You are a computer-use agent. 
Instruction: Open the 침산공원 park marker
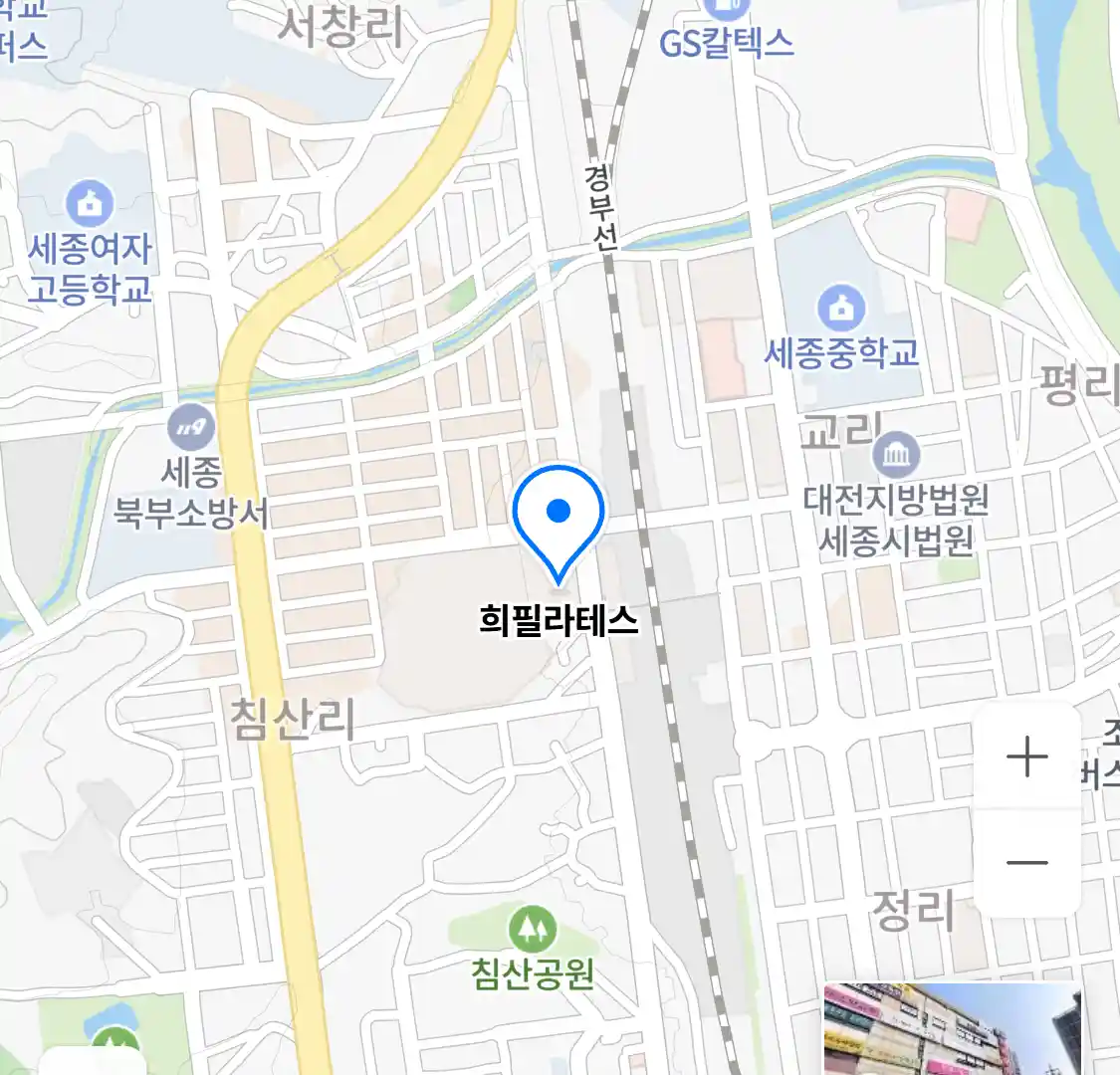[532, 930]
